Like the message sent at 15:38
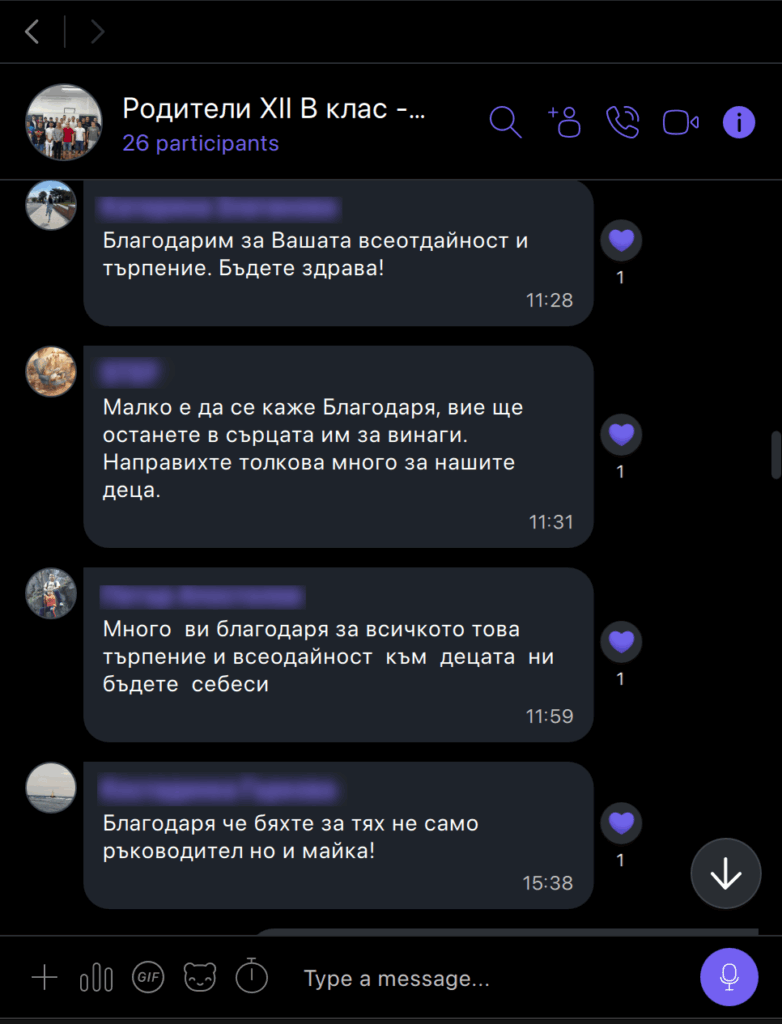The width and height of the screenshot is (782, 1024). point(621,822)
